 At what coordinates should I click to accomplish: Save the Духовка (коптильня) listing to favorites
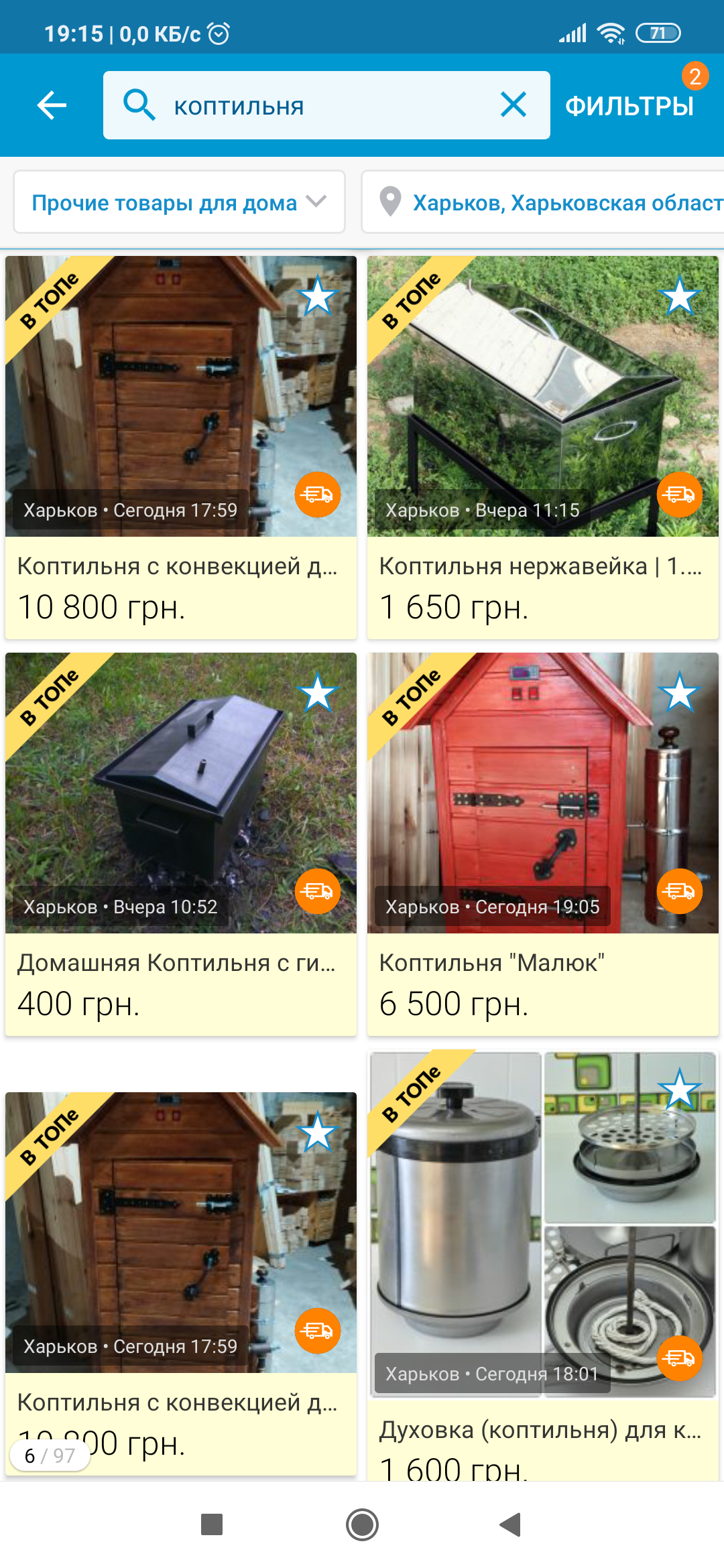coord(679,1089)
